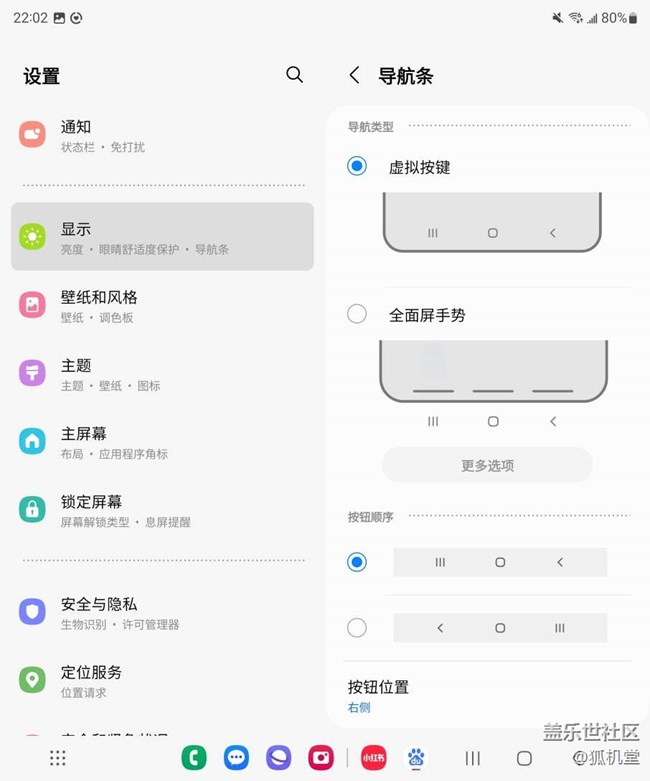Image resolution: width=650 pixels, height=781 pixels.
Task: Open 壁纸和风格 settings
Action: [x=162, y=305]
